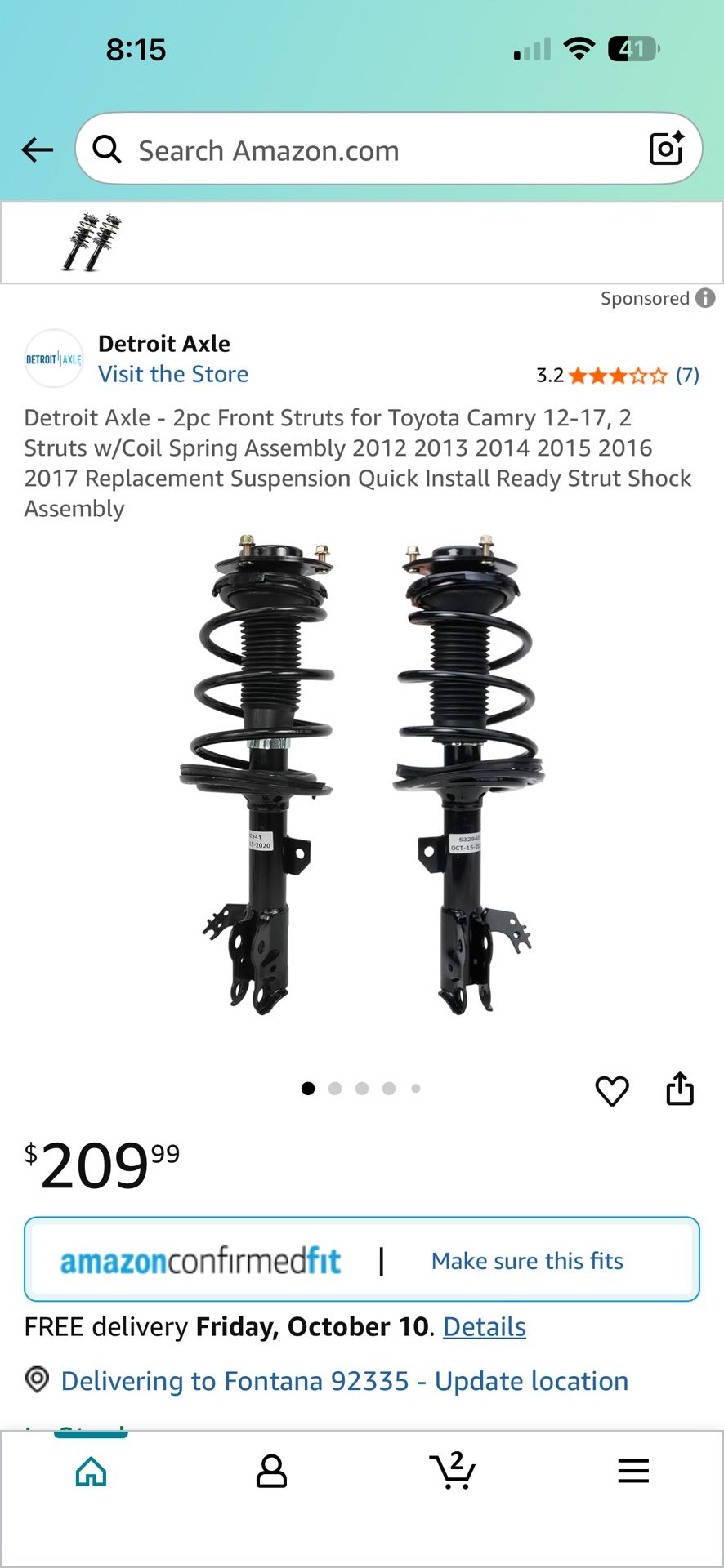Open the 3.2 star ratings (7)

click(617, 376)
